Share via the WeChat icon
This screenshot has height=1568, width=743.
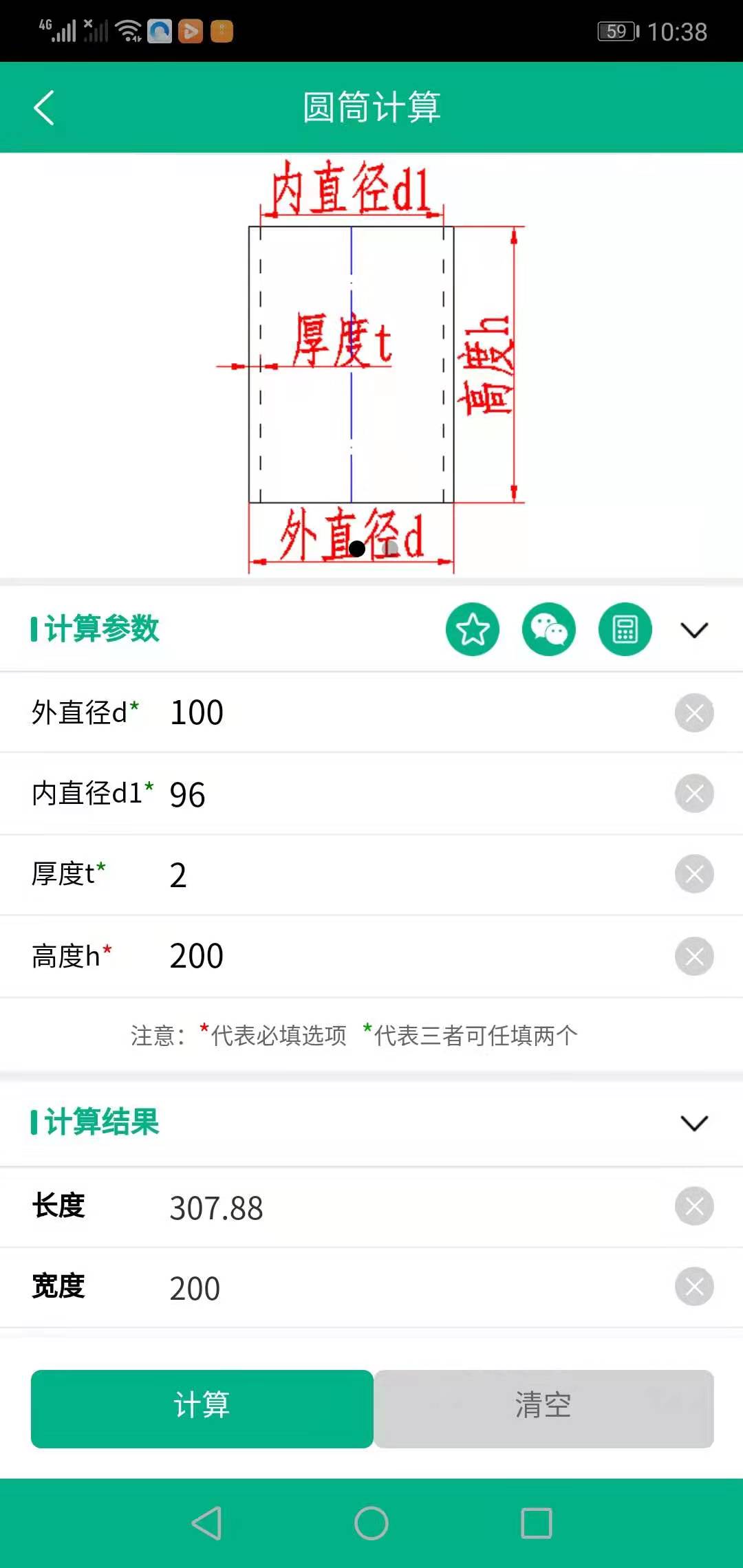[548, 629]
